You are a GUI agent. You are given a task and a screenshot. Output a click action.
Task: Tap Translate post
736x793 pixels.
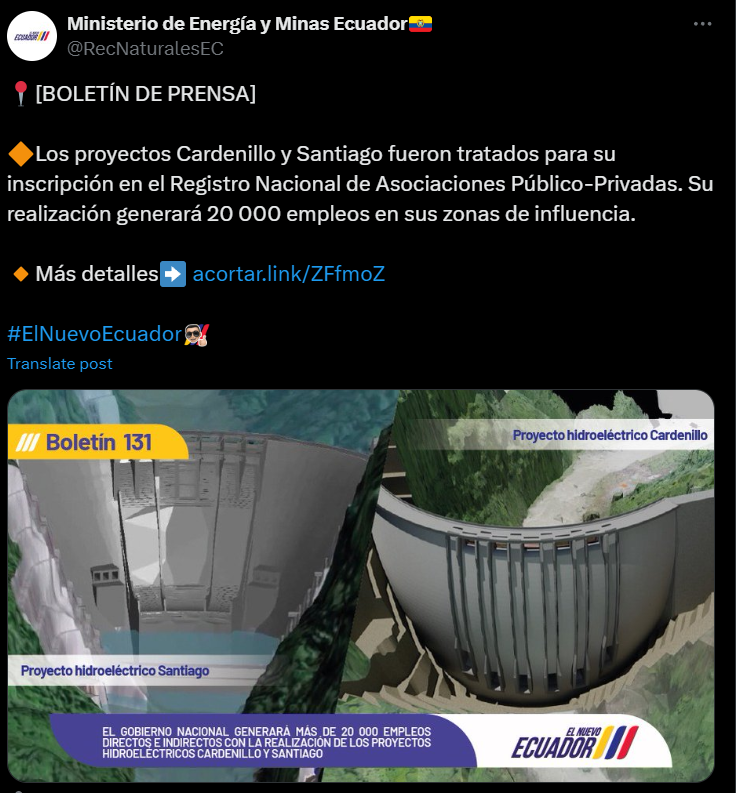60,364
